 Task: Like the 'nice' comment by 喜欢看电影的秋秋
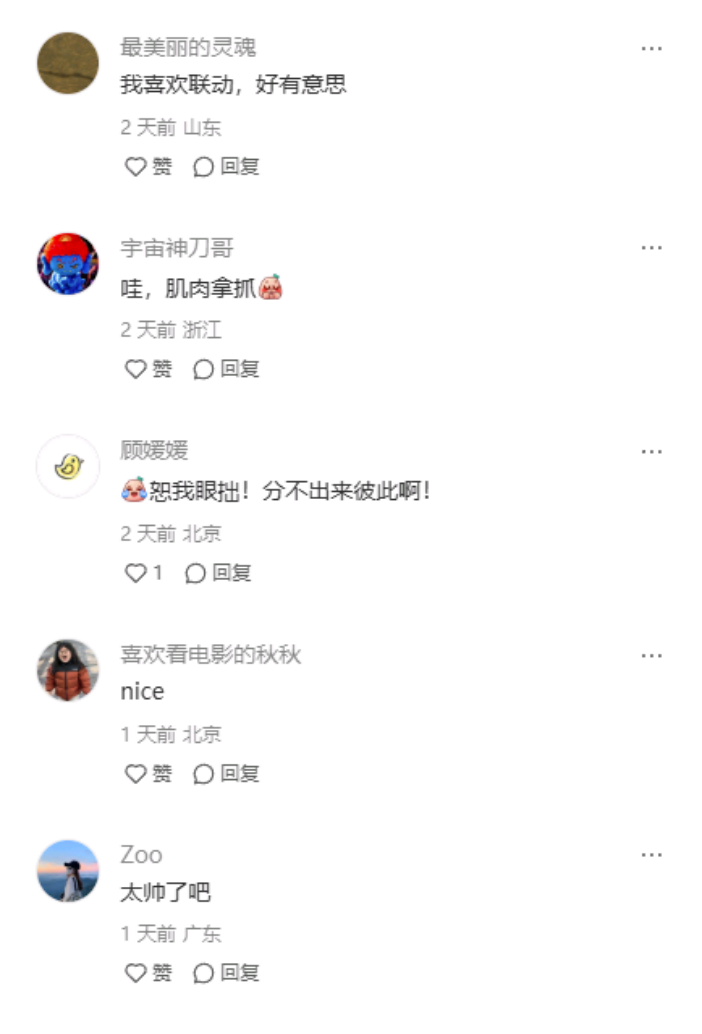148,773
